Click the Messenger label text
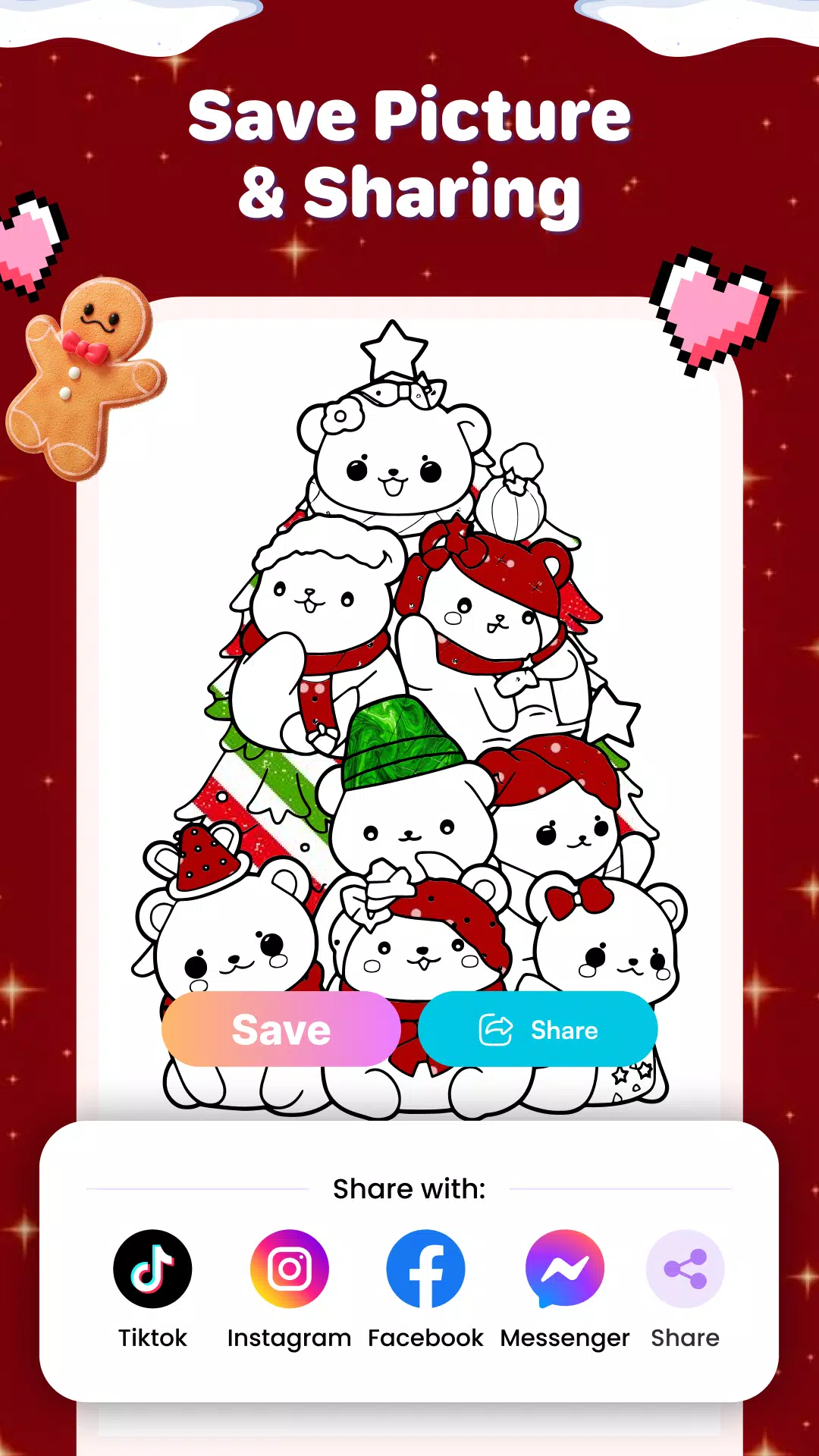Viewport: 819px width, 1456px height. 564,1337
